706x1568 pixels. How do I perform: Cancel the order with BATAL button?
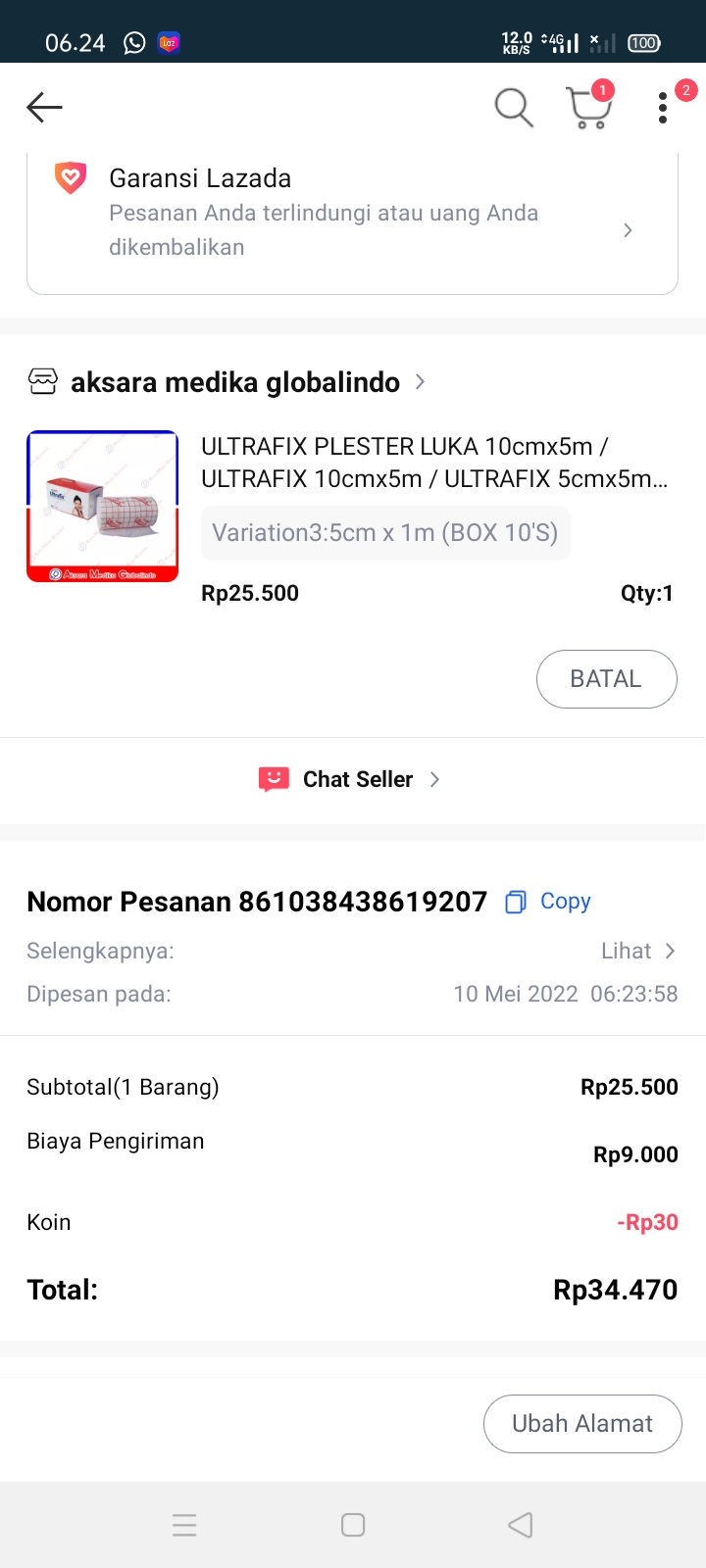(x=606, y=678)
